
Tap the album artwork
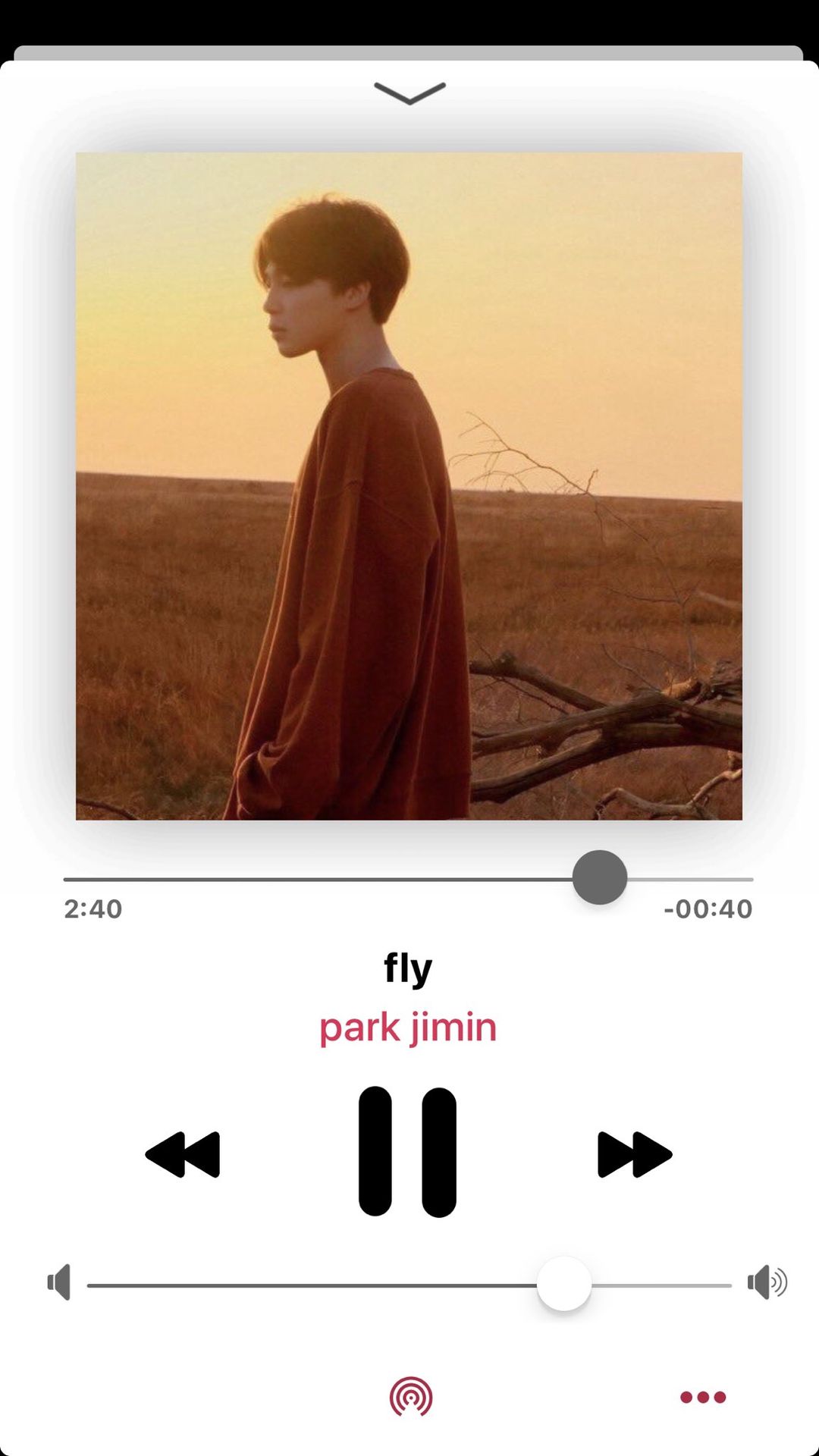(x=409, y=486)
